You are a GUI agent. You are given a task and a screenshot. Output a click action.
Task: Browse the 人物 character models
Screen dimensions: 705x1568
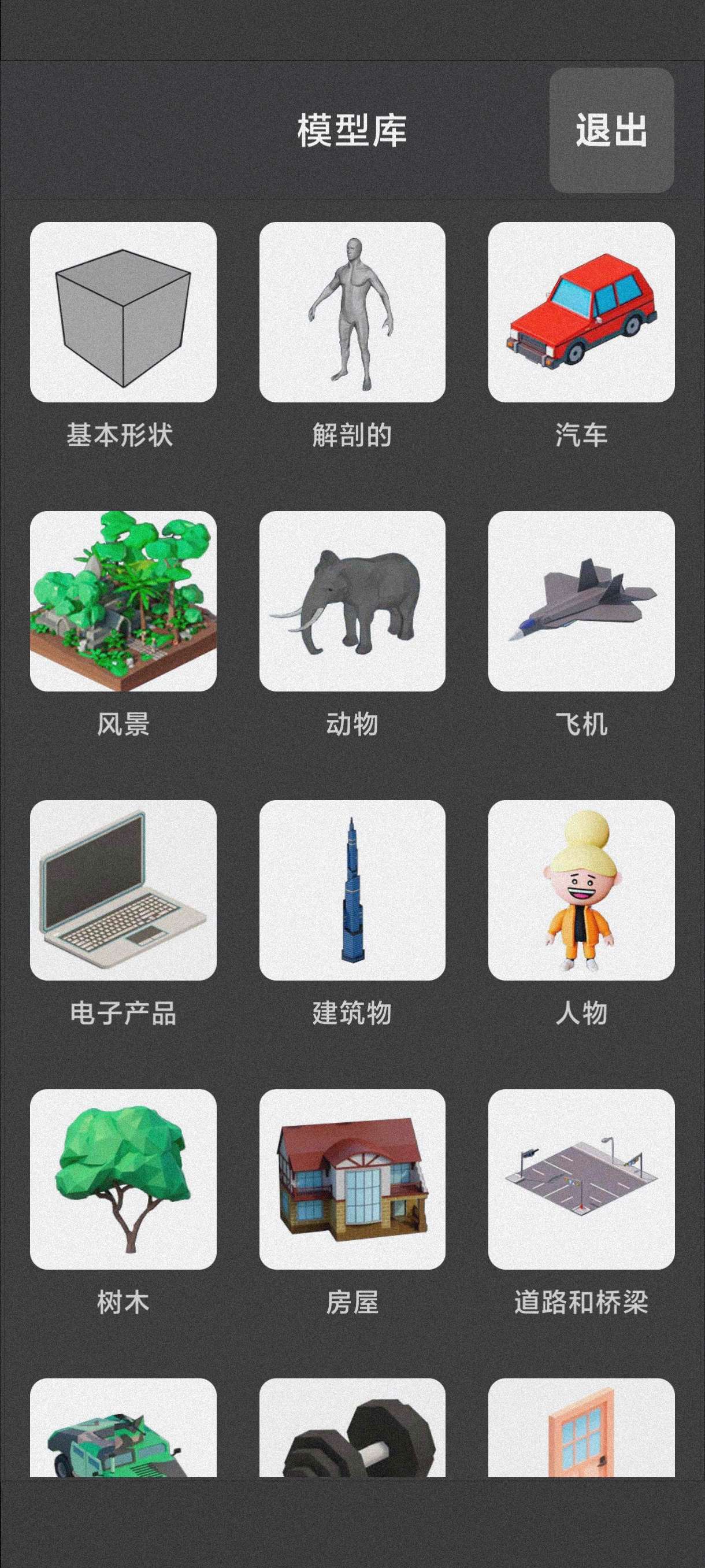click(x=581, y=890)
